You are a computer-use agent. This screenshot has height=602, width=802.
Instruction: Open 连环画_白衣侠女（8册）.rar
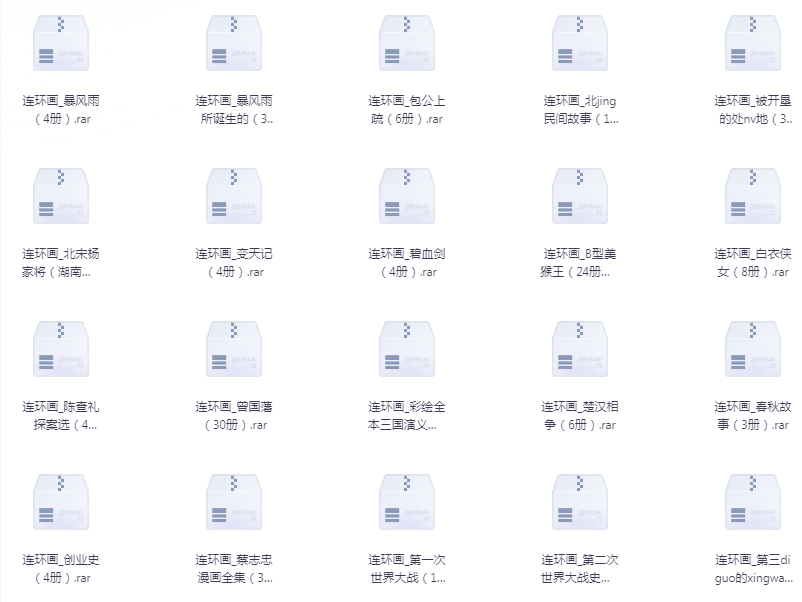tap(753, 197)
